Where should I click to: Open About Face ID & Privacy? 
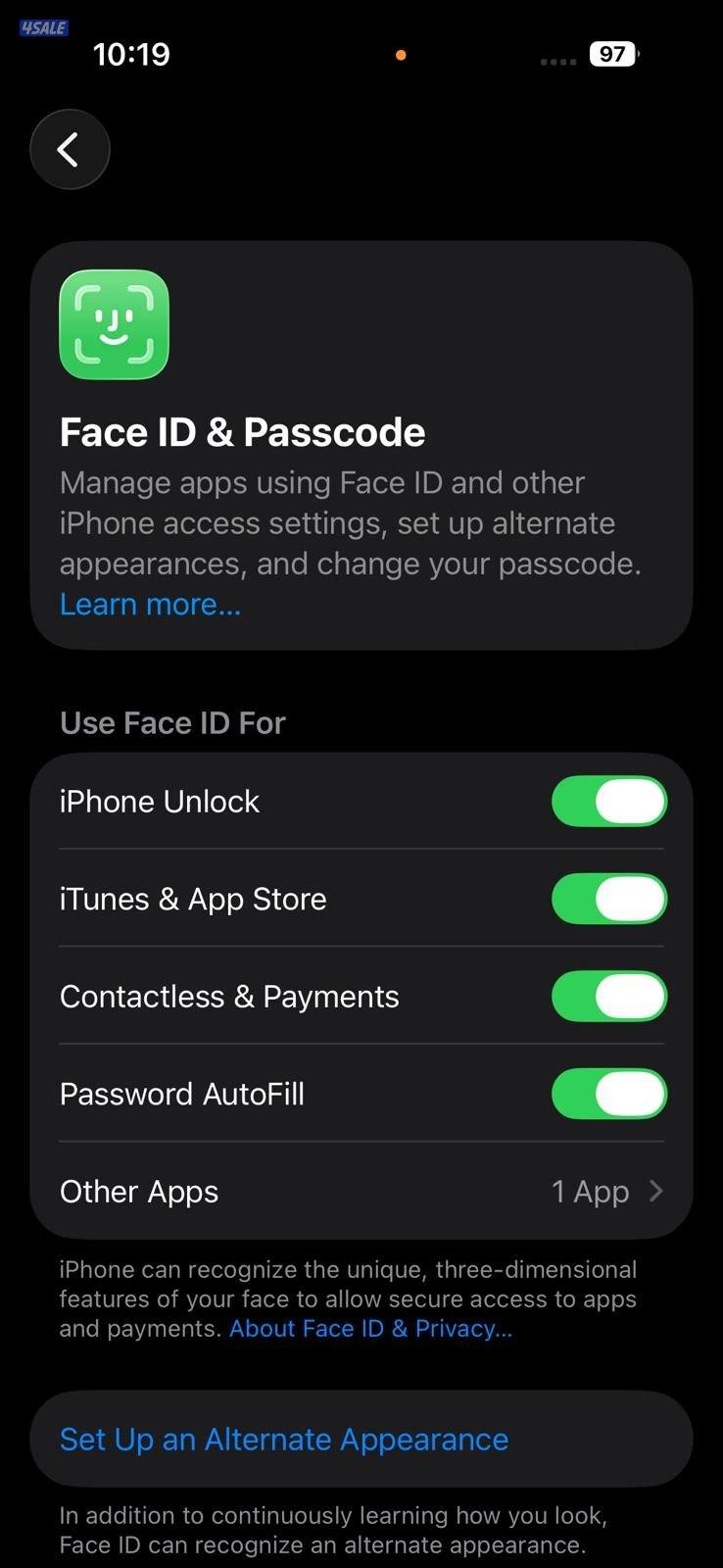pyautogui.click(x=370, y=1328)
